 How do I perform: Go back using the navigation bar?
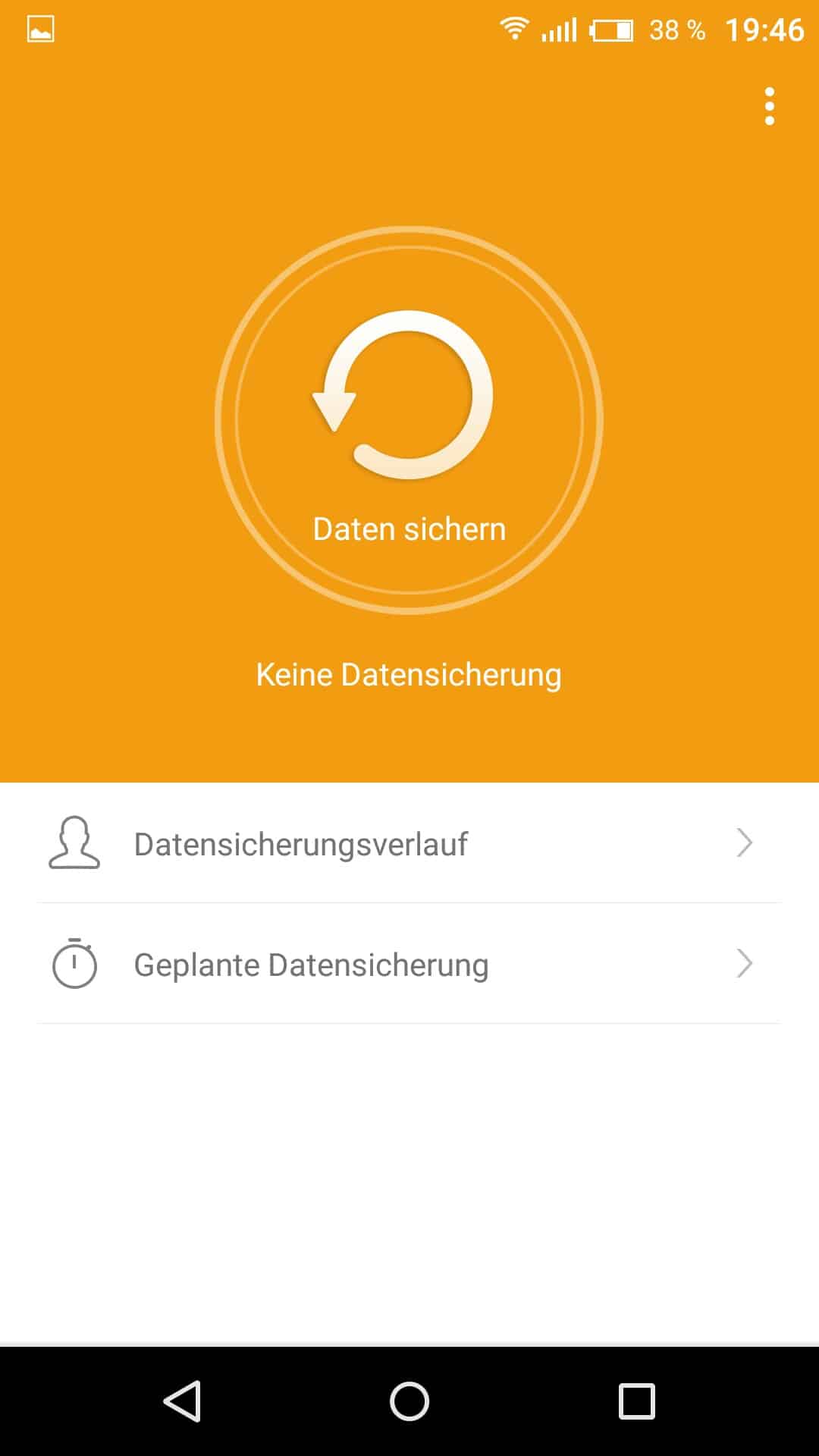click(x=183, y=1401)
